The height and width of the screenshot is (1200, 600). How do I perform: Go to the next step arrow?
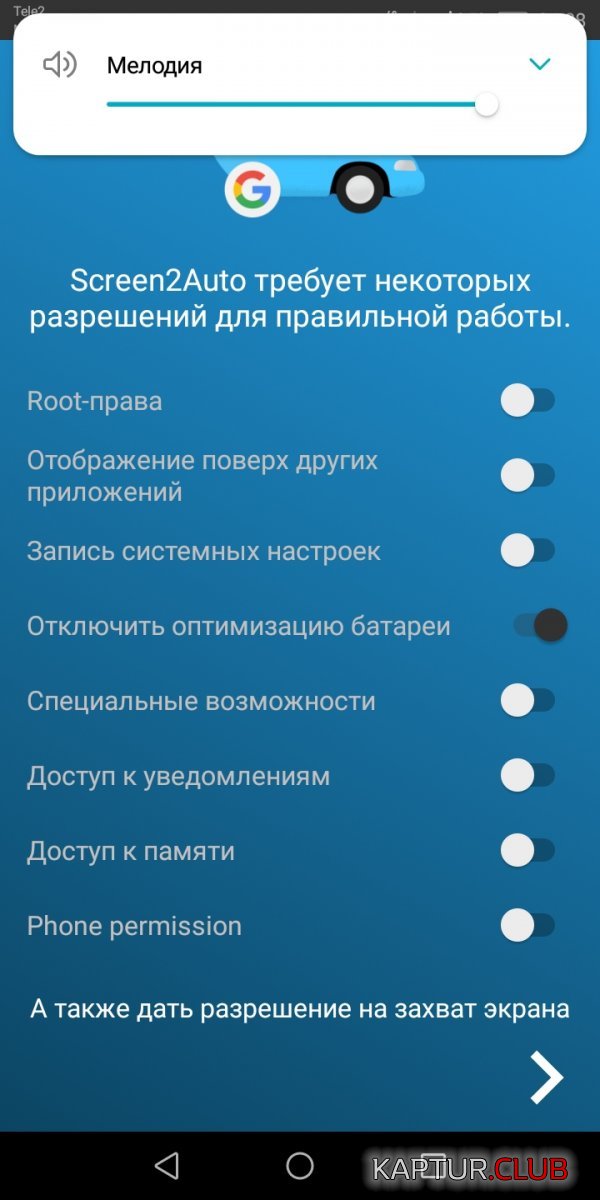click(x=546, y=1077)
